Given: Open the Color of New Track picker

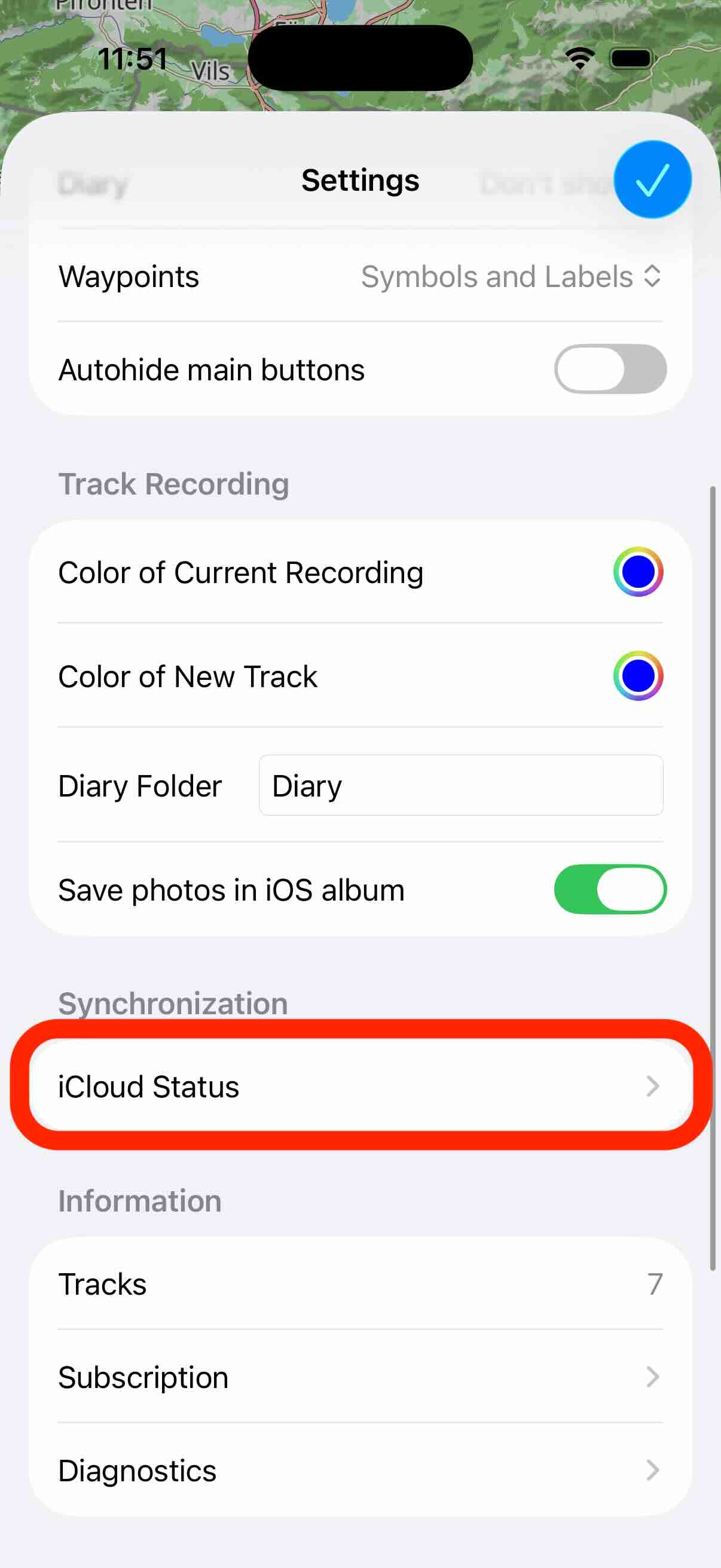Looking at the screenshot, I should tap(638, 676).
